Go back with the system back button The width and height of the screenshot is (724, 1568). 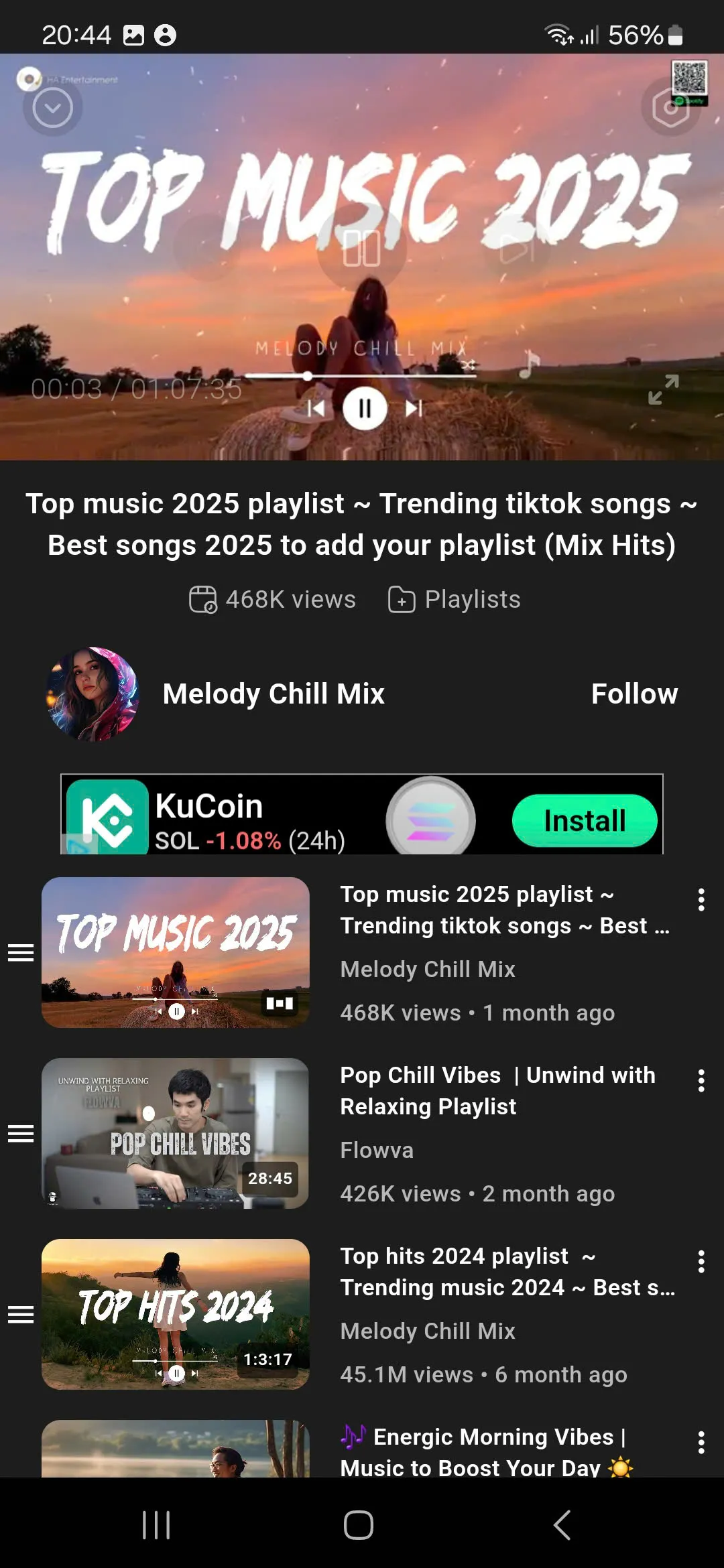[x=562, y=1525]
